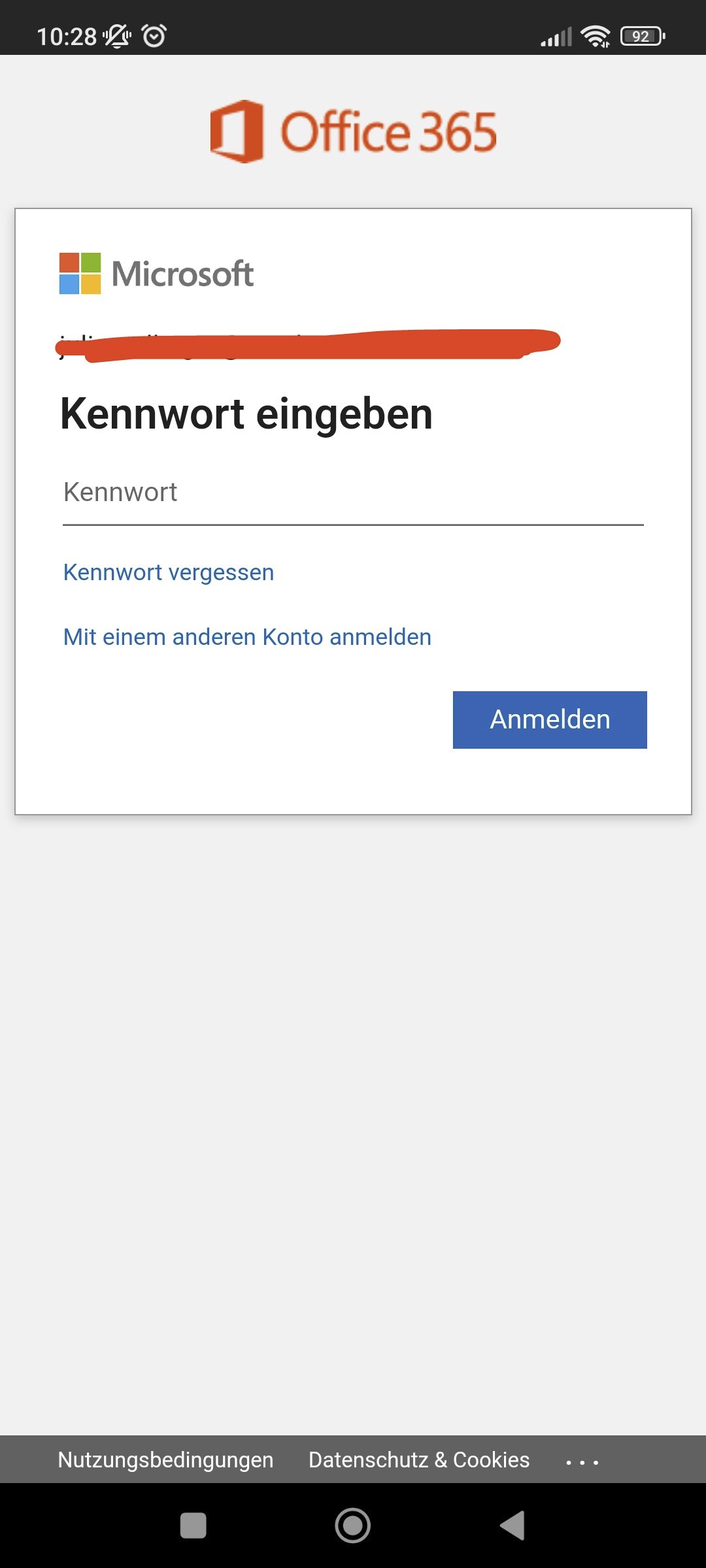Open the Kennwort vergessen link
The width and height of the screenshot is (706, 1568).
[x=169, y=572]
